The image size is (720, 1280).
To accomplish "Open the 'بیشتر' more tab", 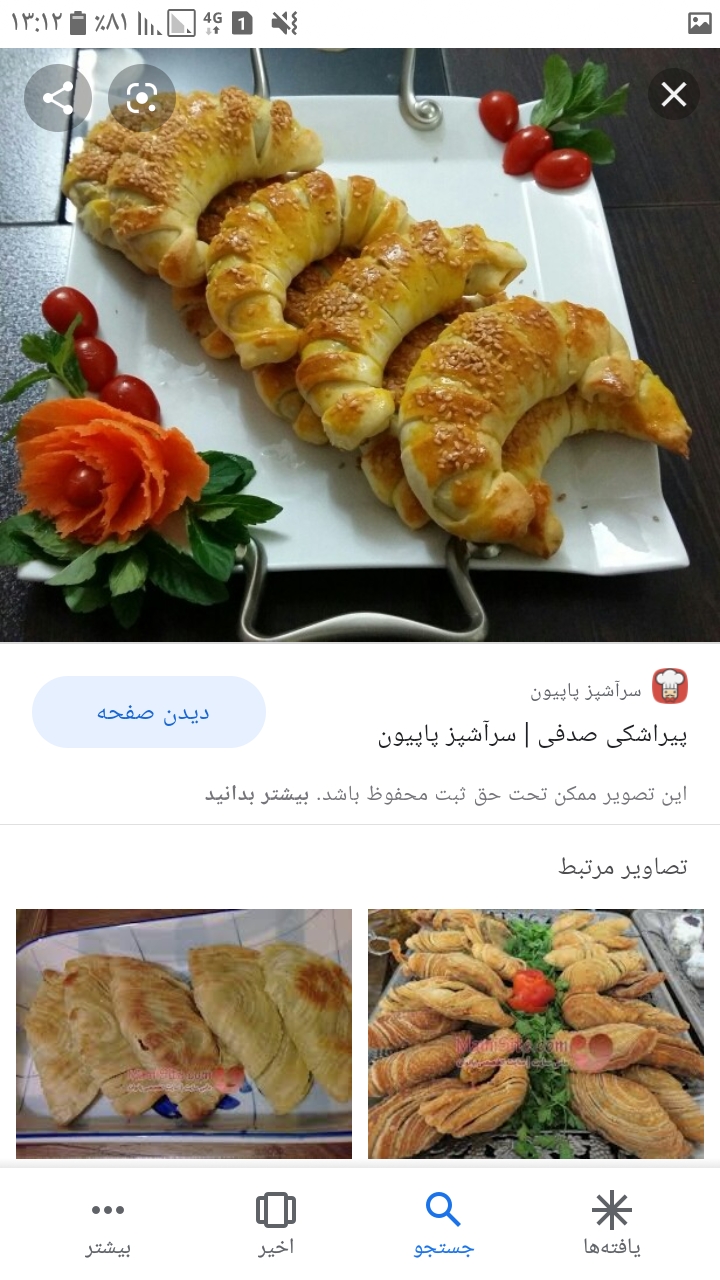I will tap(108, 1224).
